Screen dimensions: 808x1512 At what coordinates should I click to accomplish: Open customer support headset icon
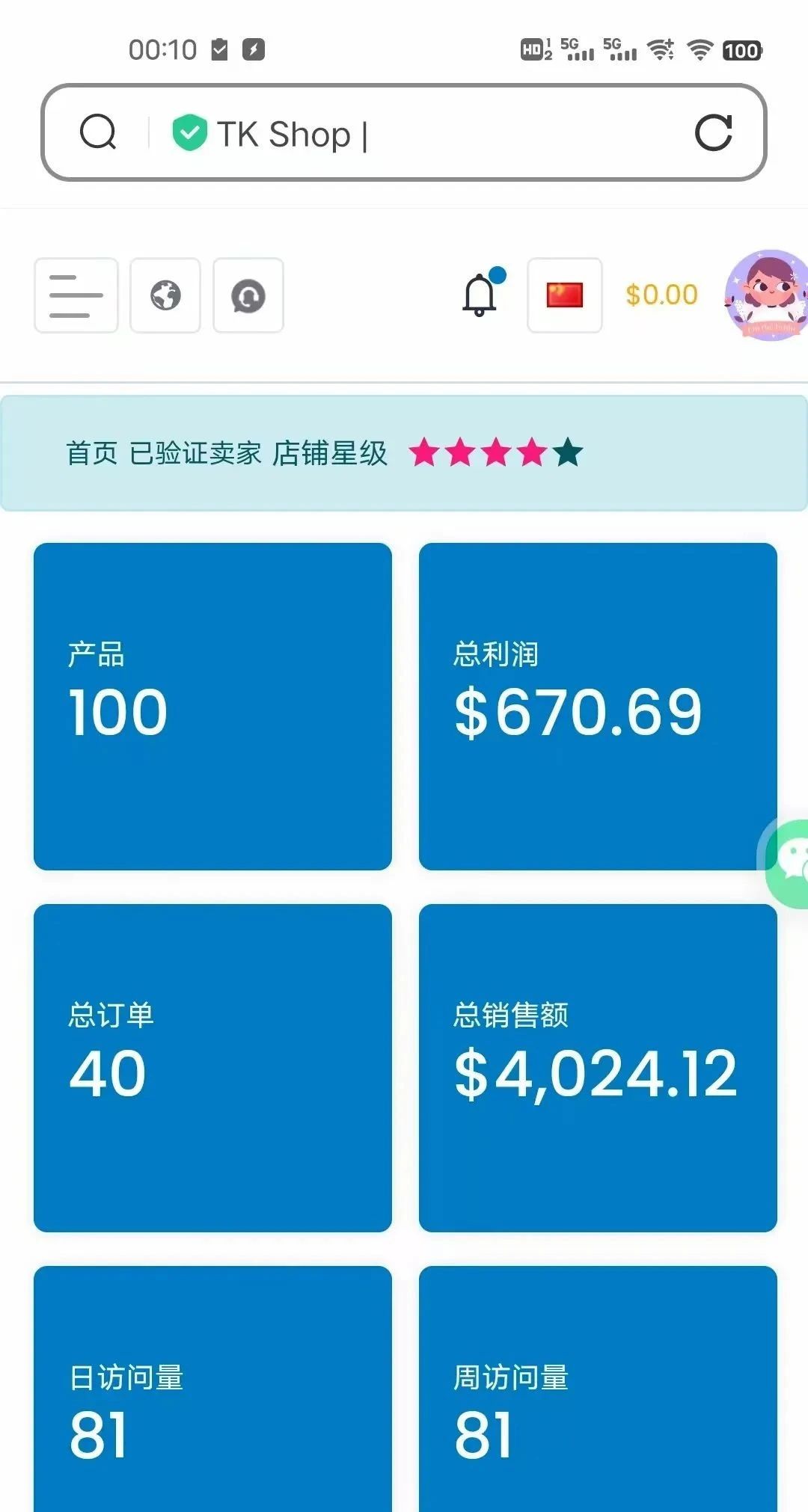tap(248, 295)
